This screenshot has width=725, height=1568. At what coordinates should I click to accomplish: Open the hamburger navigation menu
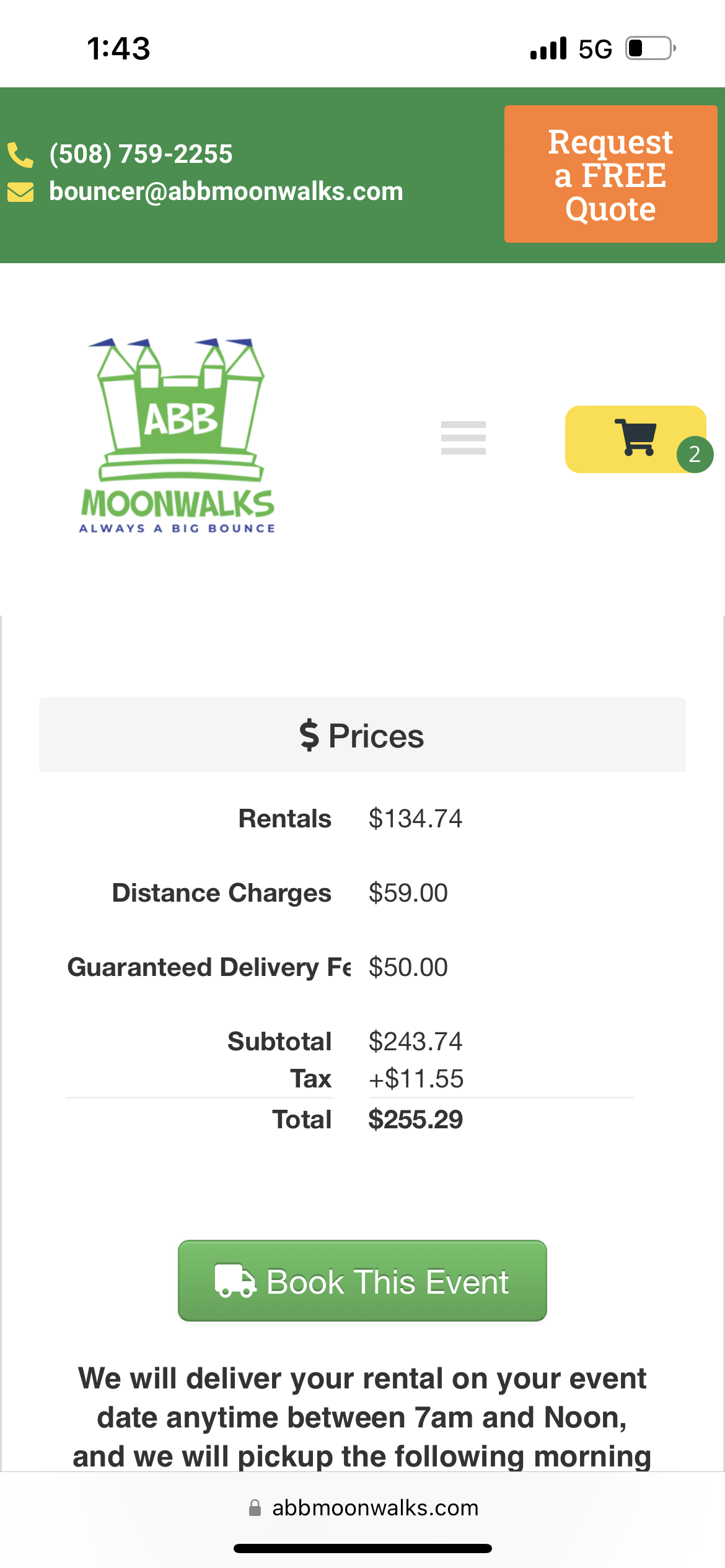(x=463, y=438)
